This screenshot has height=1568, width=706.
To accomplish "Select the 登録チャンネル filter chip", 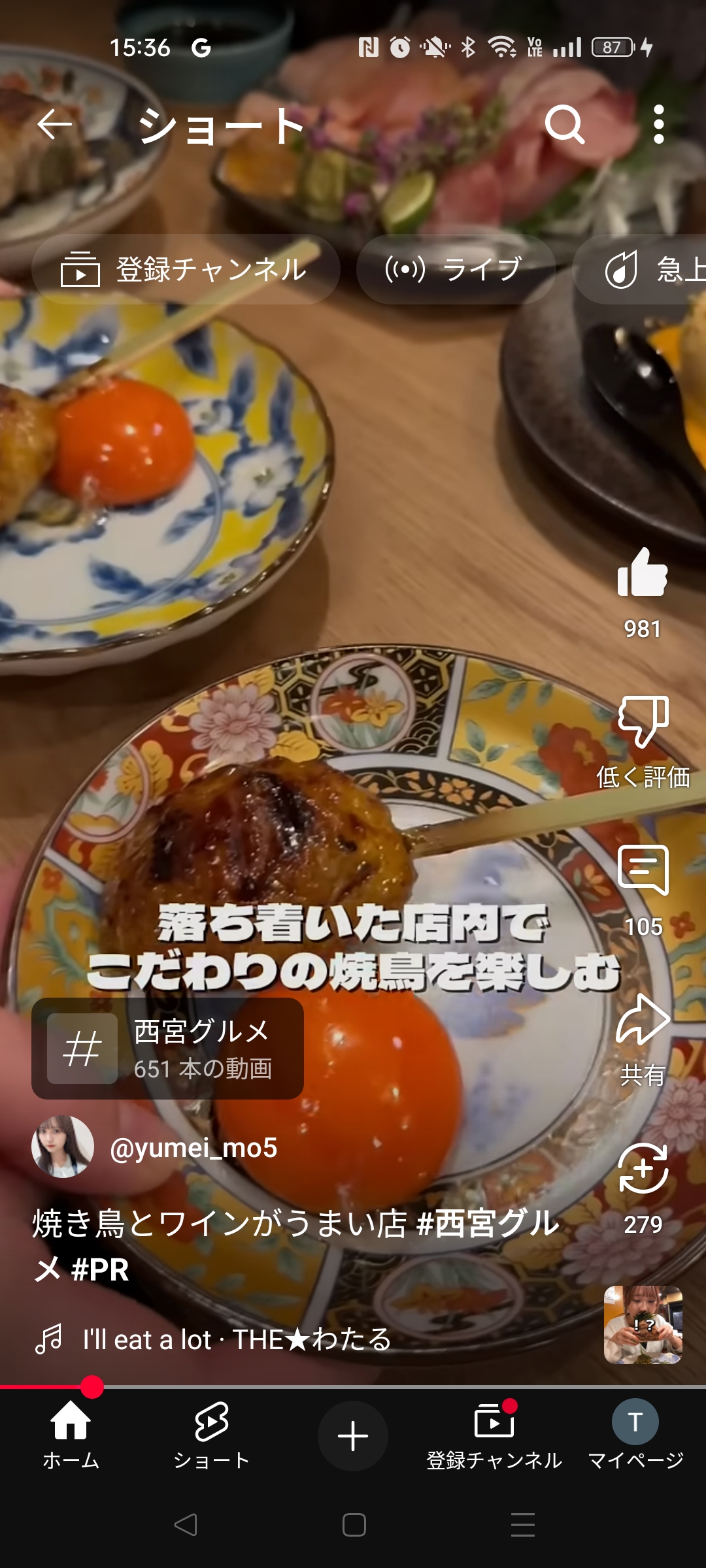I will (x=186, y=269).
